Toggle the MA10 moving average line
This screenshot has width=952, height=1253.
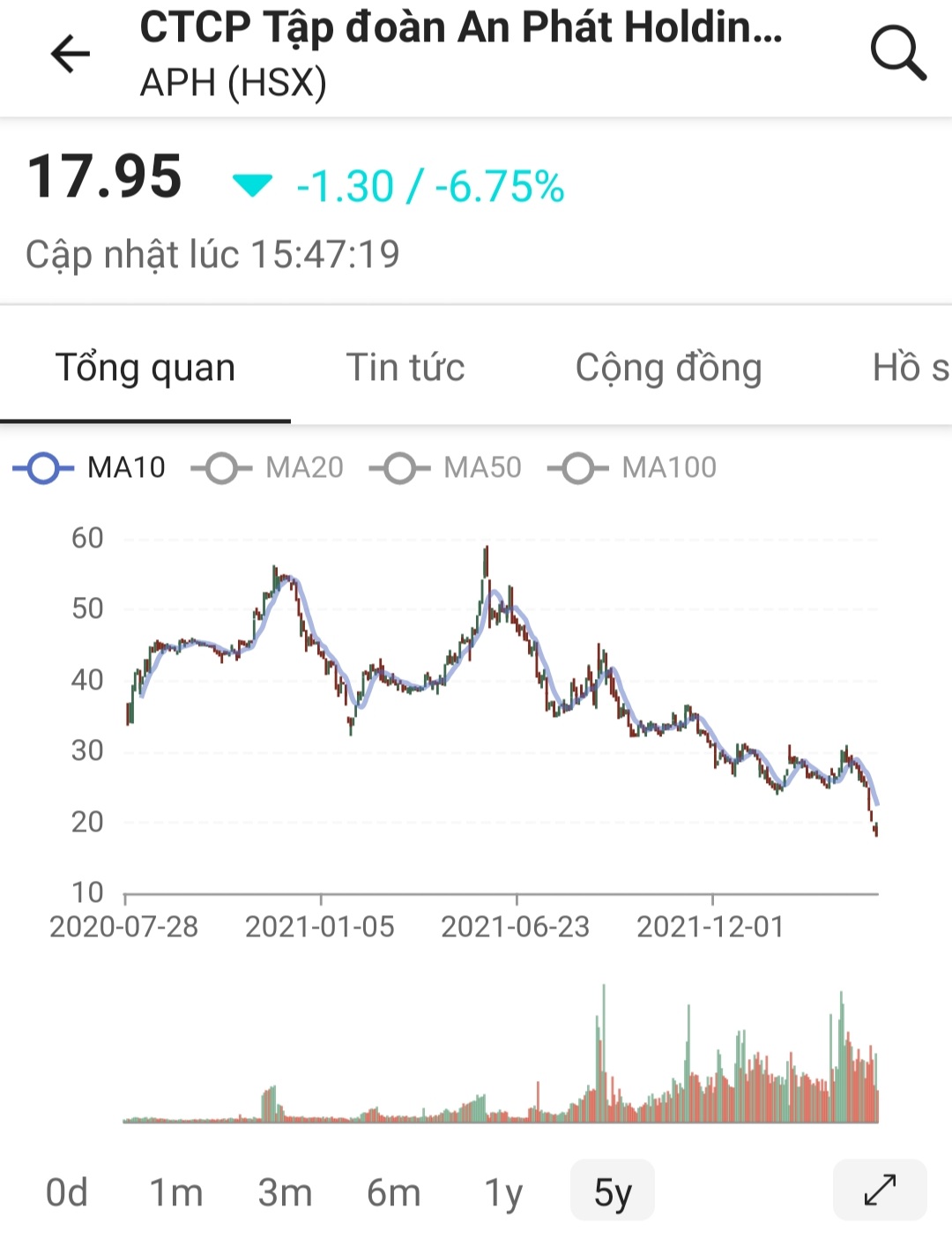90,467
